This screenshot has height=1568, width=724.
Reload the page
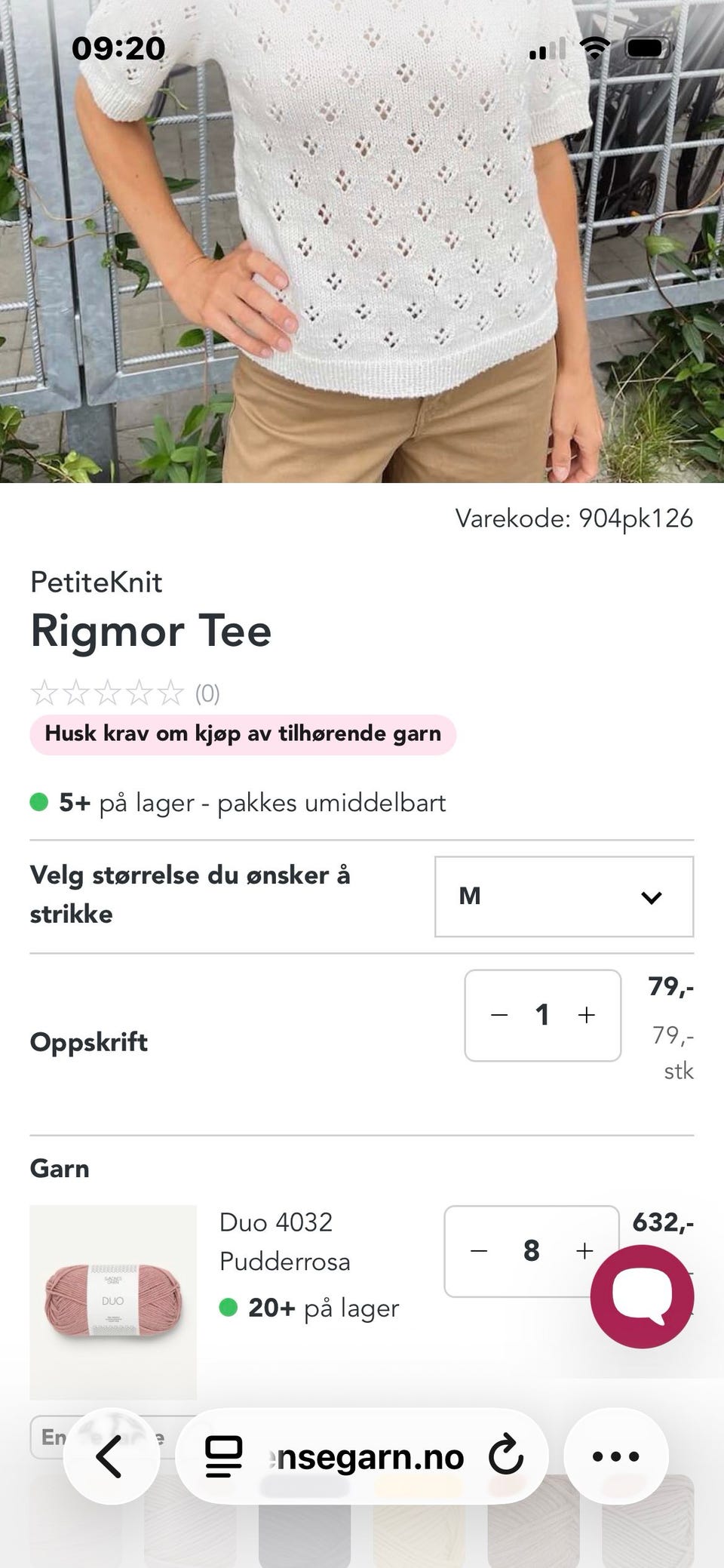[x=506, y=1456]
